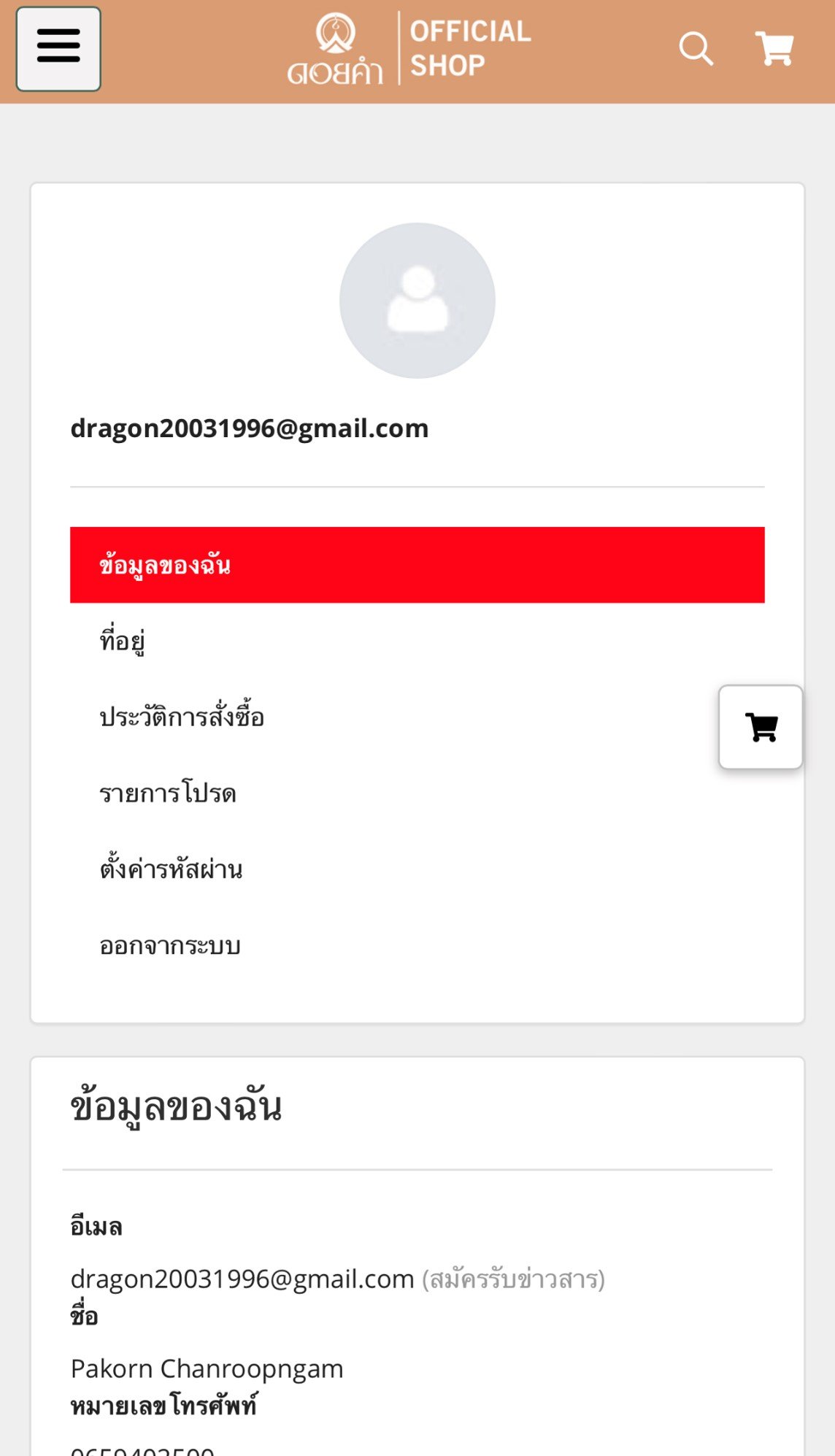
Task: Open the hamburger menu button
Action: point(58,49)
